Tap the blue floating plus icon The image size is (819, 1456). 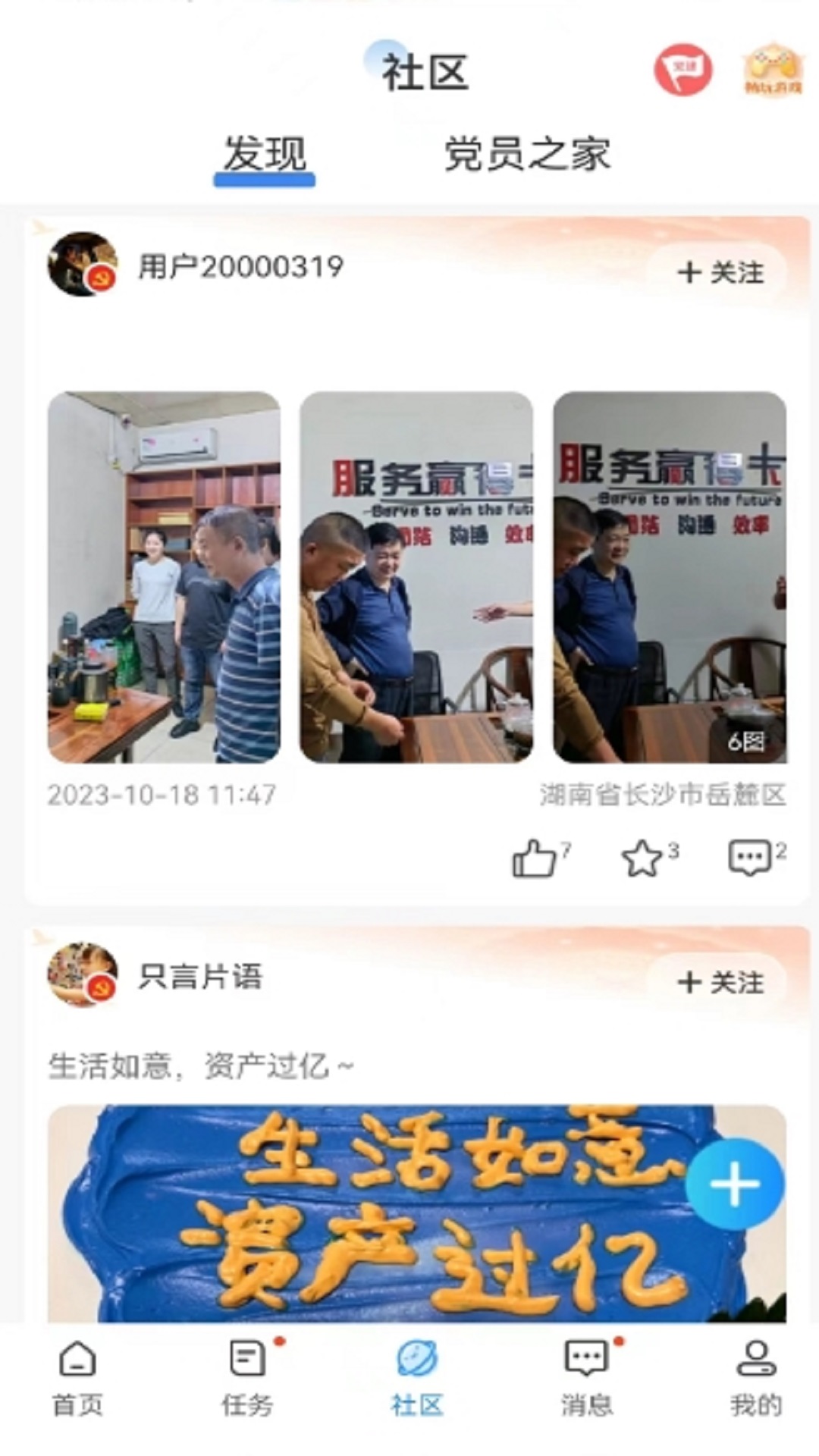tap(737, 1185)
